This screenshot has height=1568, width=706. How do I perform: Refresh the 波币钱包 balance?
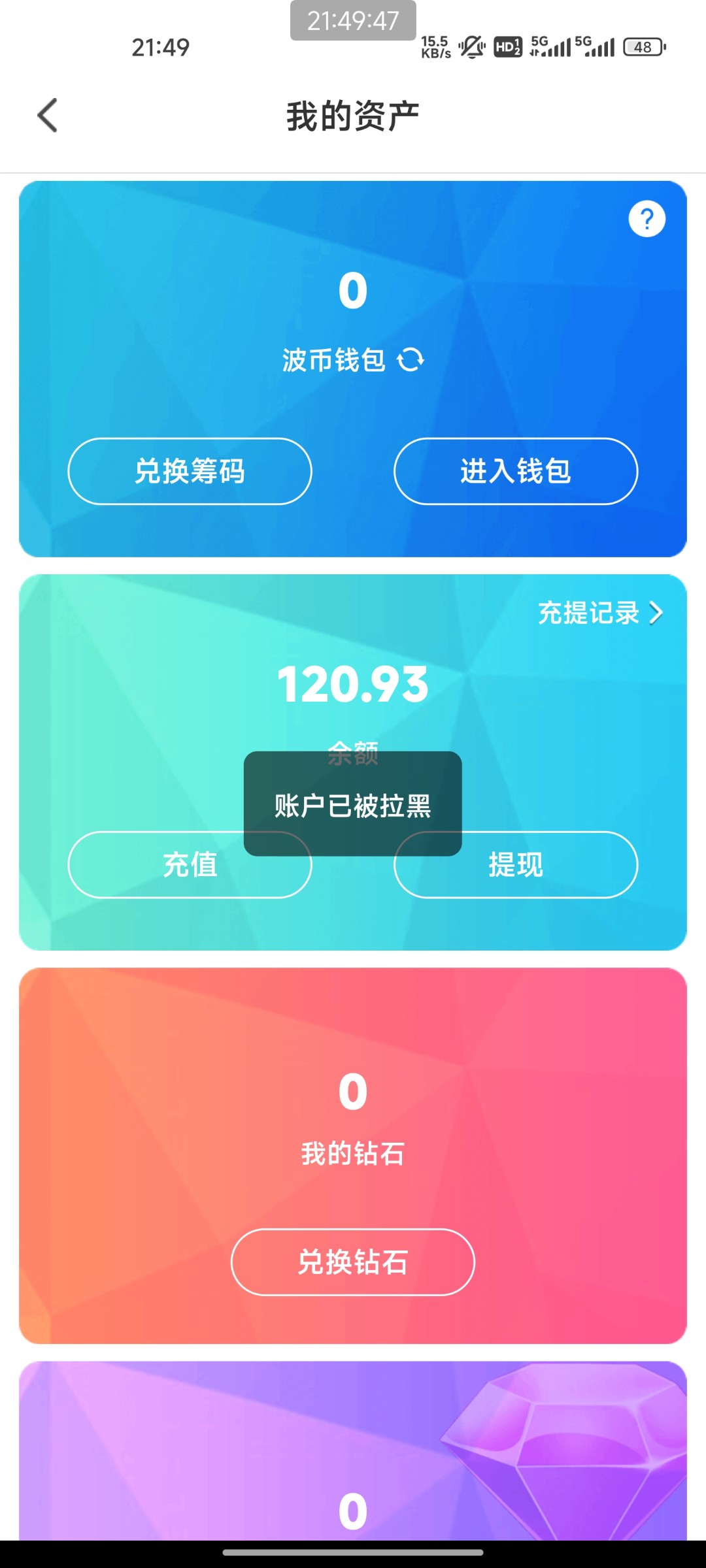click(411, 360)
